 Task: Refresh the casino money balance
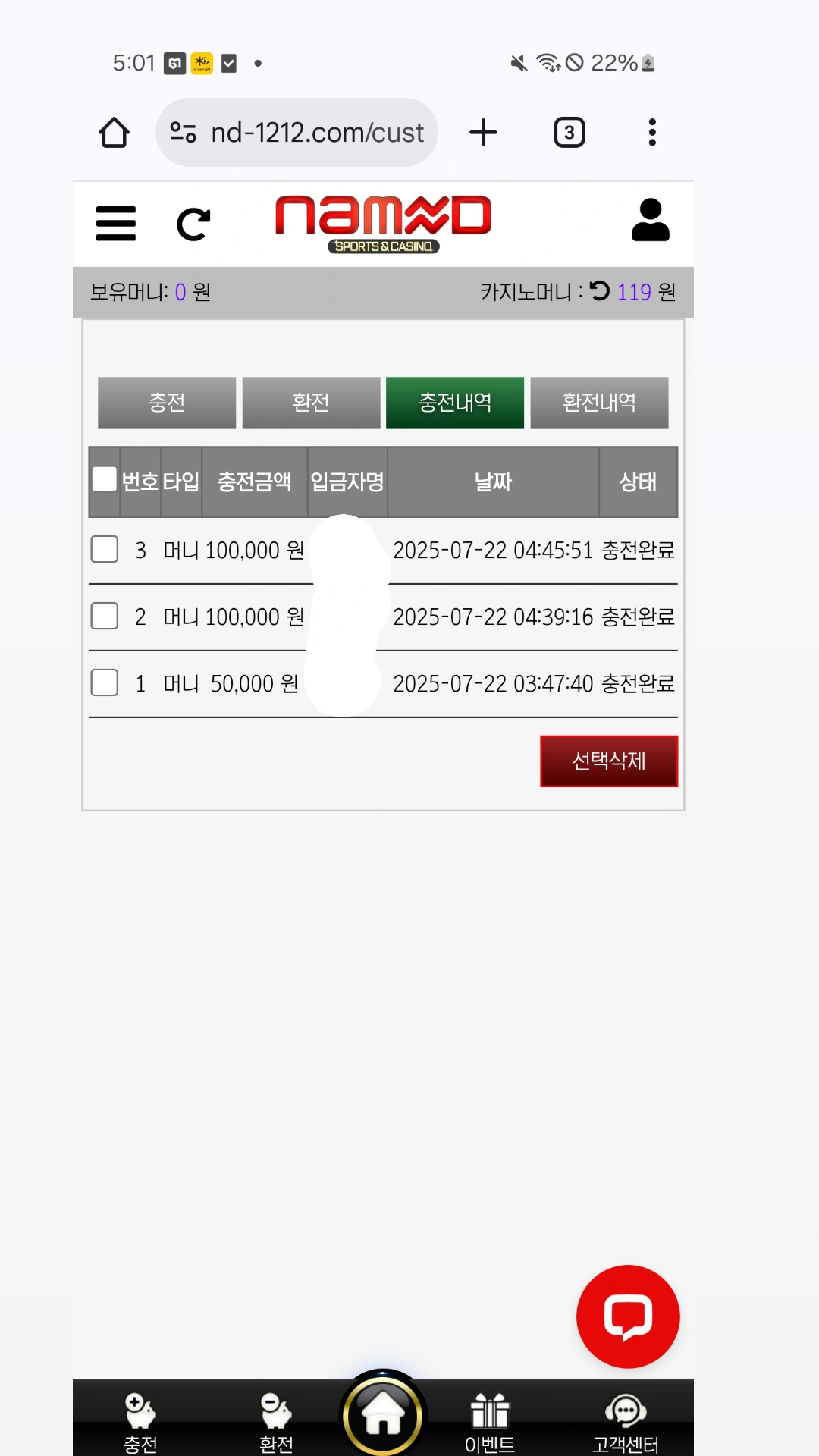[x=600, y=290]
